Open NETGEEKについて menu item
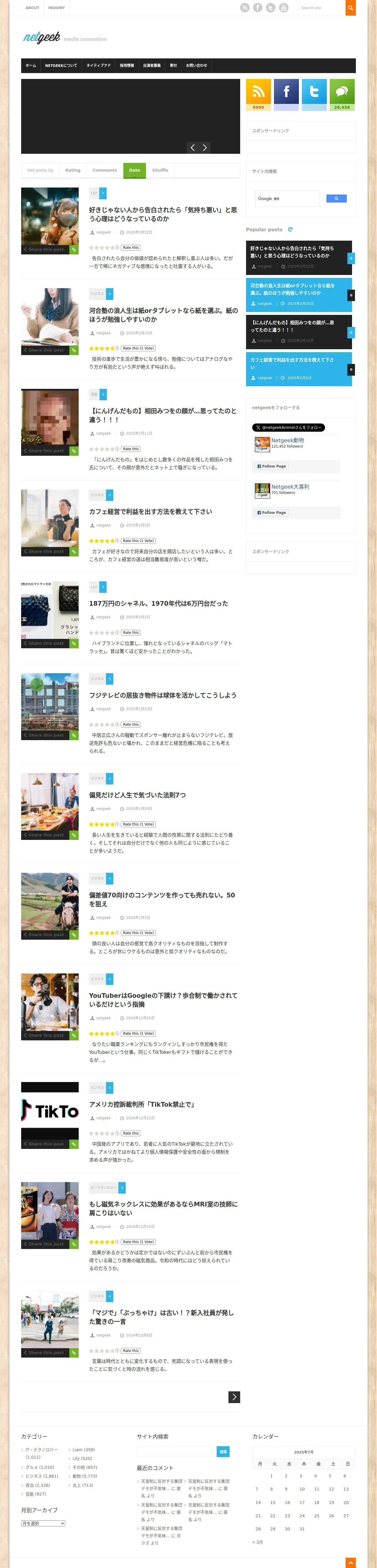This screenshot has width=377, height=1568. pyautogui.click(x=61, y=66)
